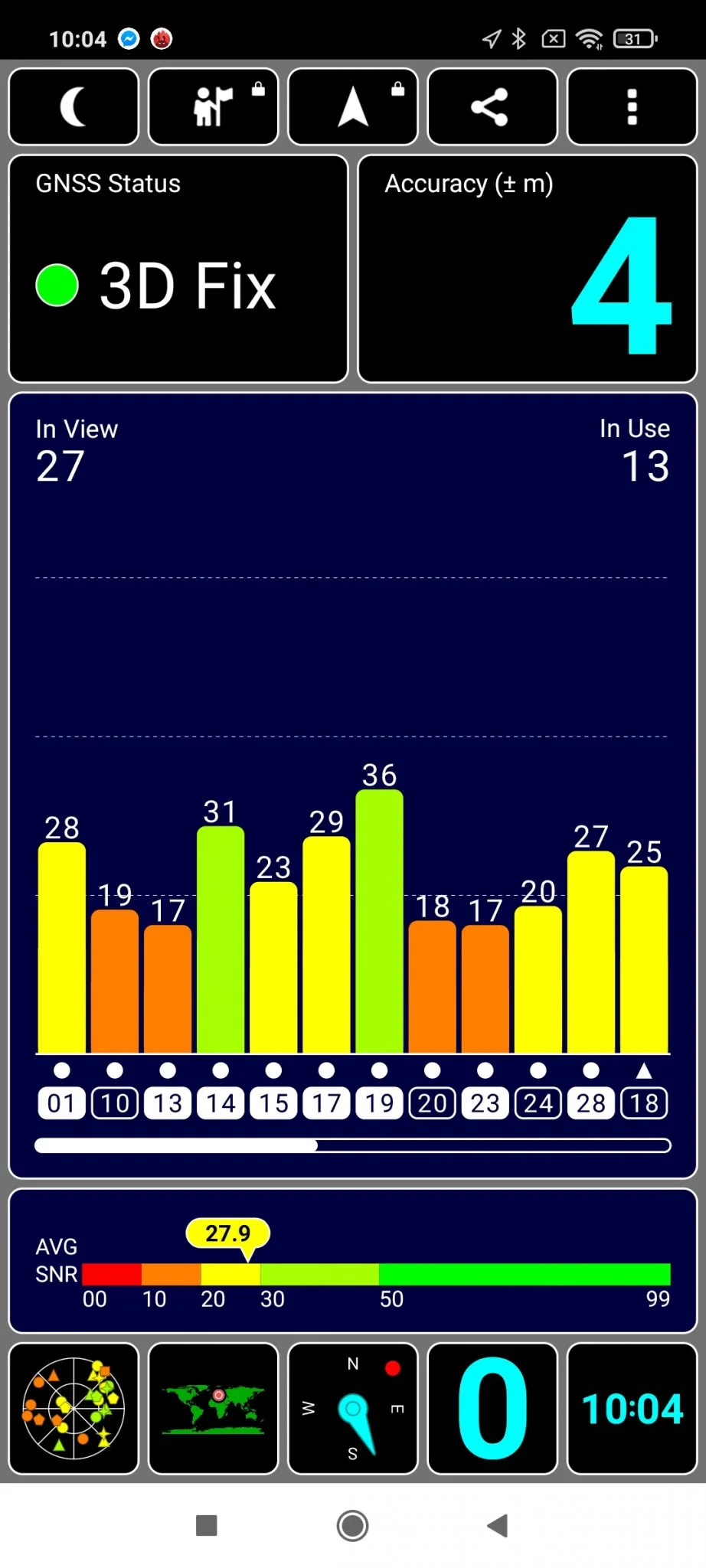The height and width of the screenshot is (1568, 706).
Task: Open the cyan 10:04 time panel
Action: coord(632,1408)
